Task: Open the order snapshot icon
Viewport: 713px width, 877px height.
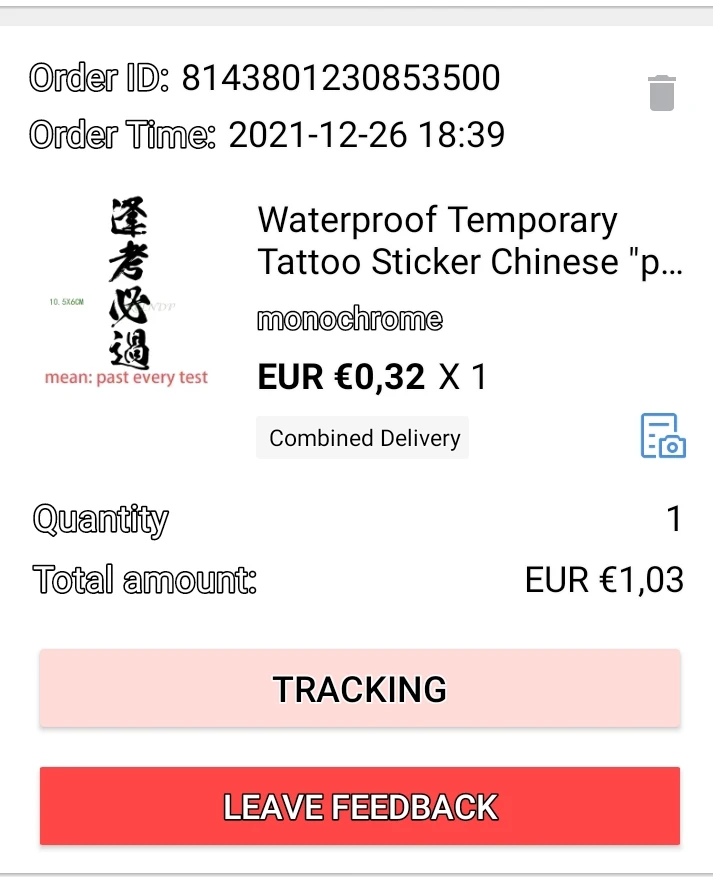Action: (x=662, y=436)
